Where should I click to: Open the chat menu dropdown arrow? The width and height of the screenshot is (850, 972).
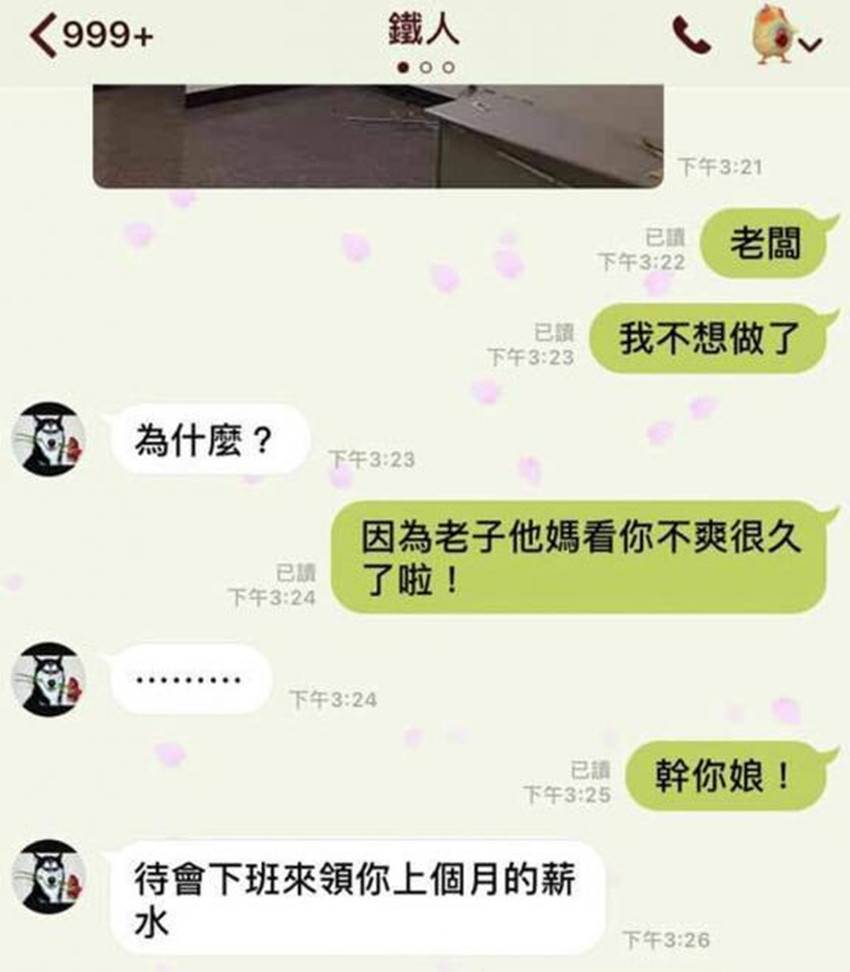(812, 44)
